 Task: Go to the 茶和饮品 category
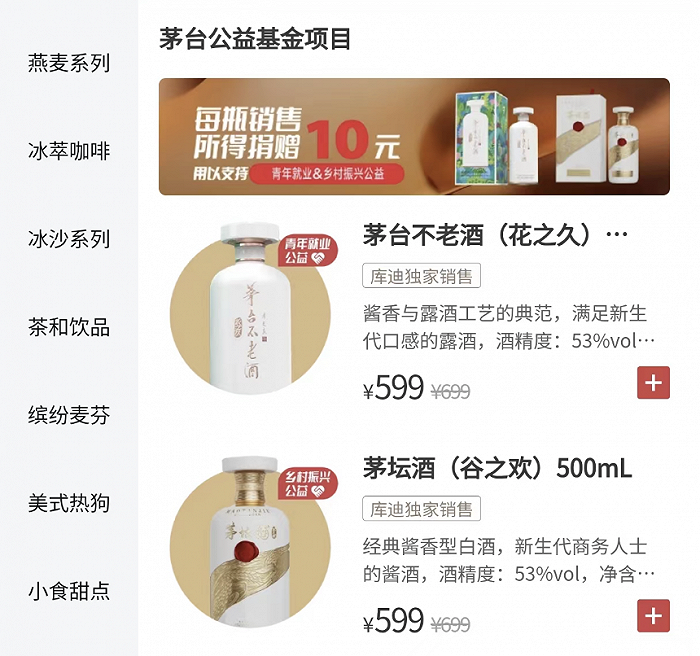(x=69, y=328)
